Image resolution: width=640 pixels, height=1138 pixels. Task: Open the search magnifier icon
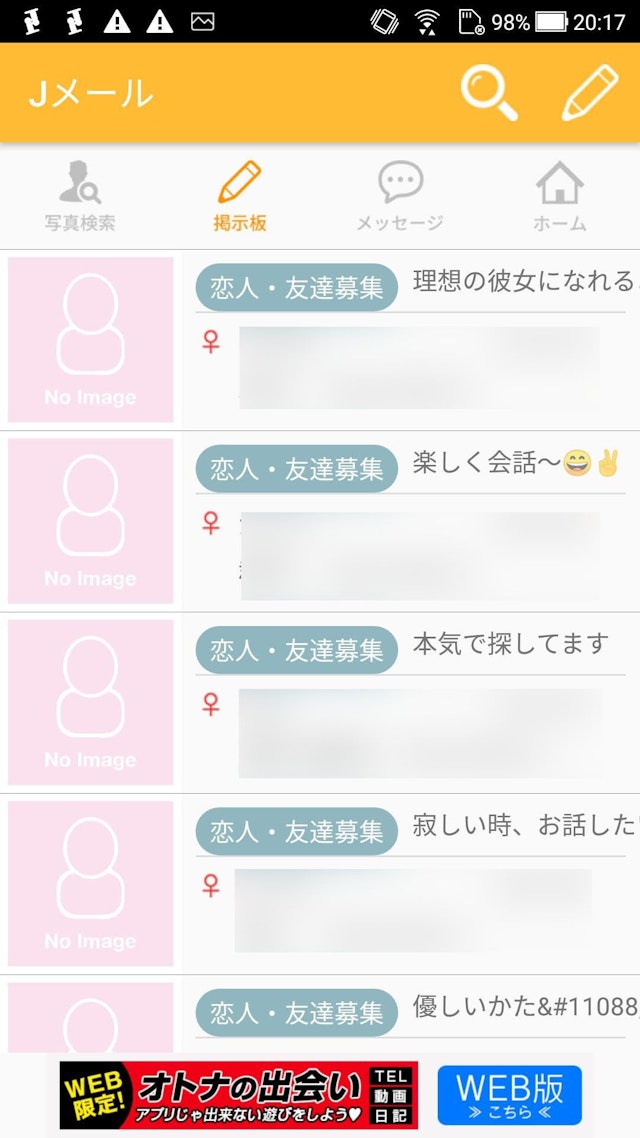[489, 93]
